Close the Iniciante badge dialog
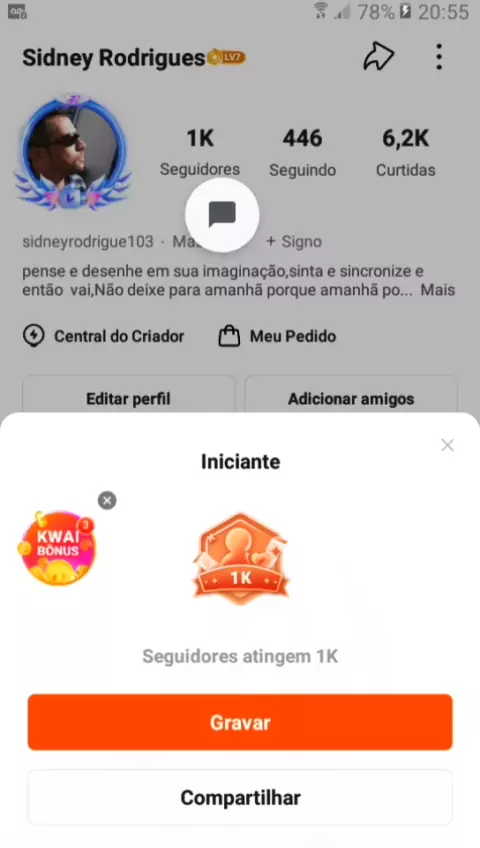480x848 pixels. pyautogui.click(x=447, y=445)
